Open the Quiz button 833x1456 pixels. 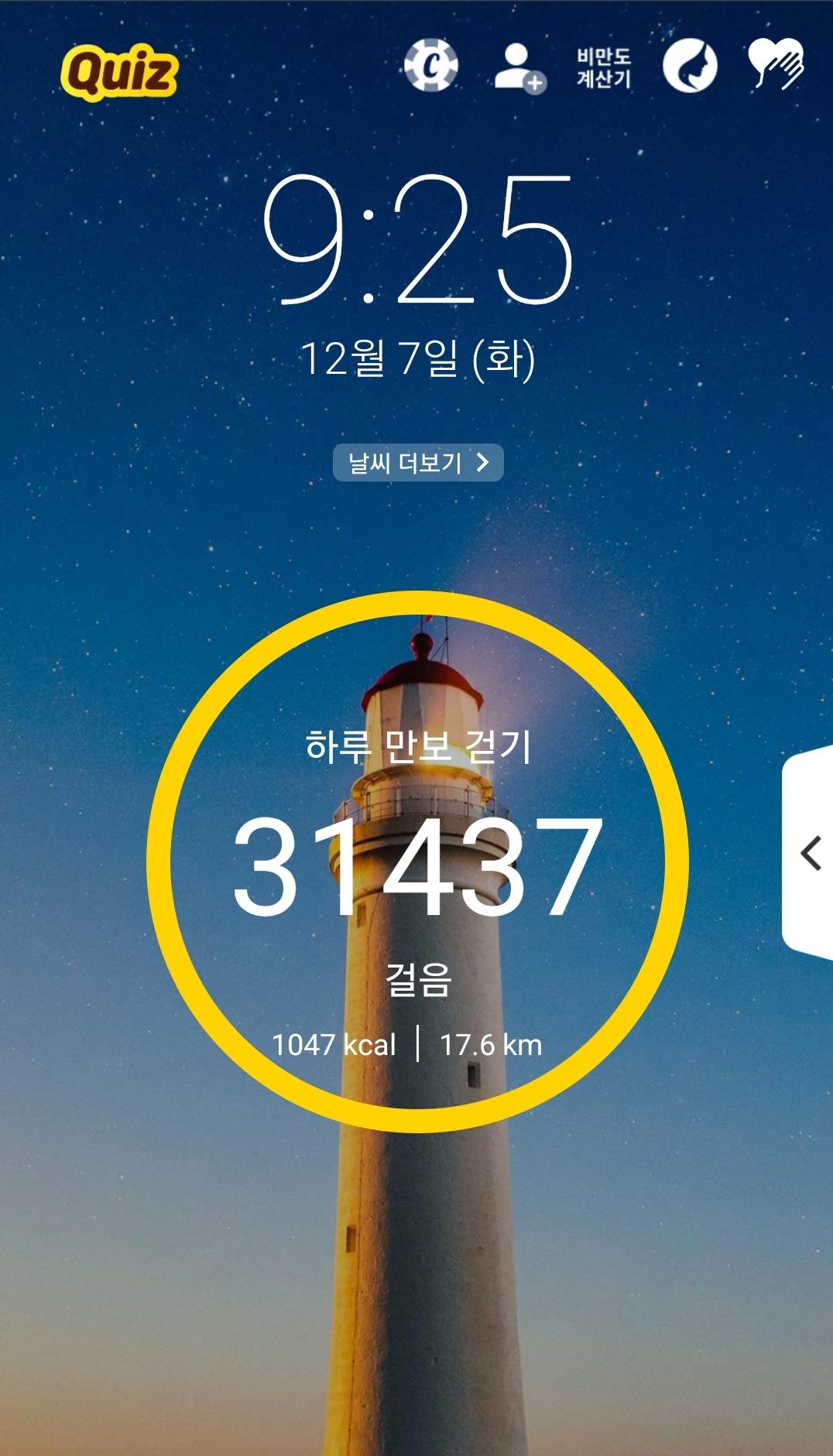pyautogui.click(x=119, y=72)
